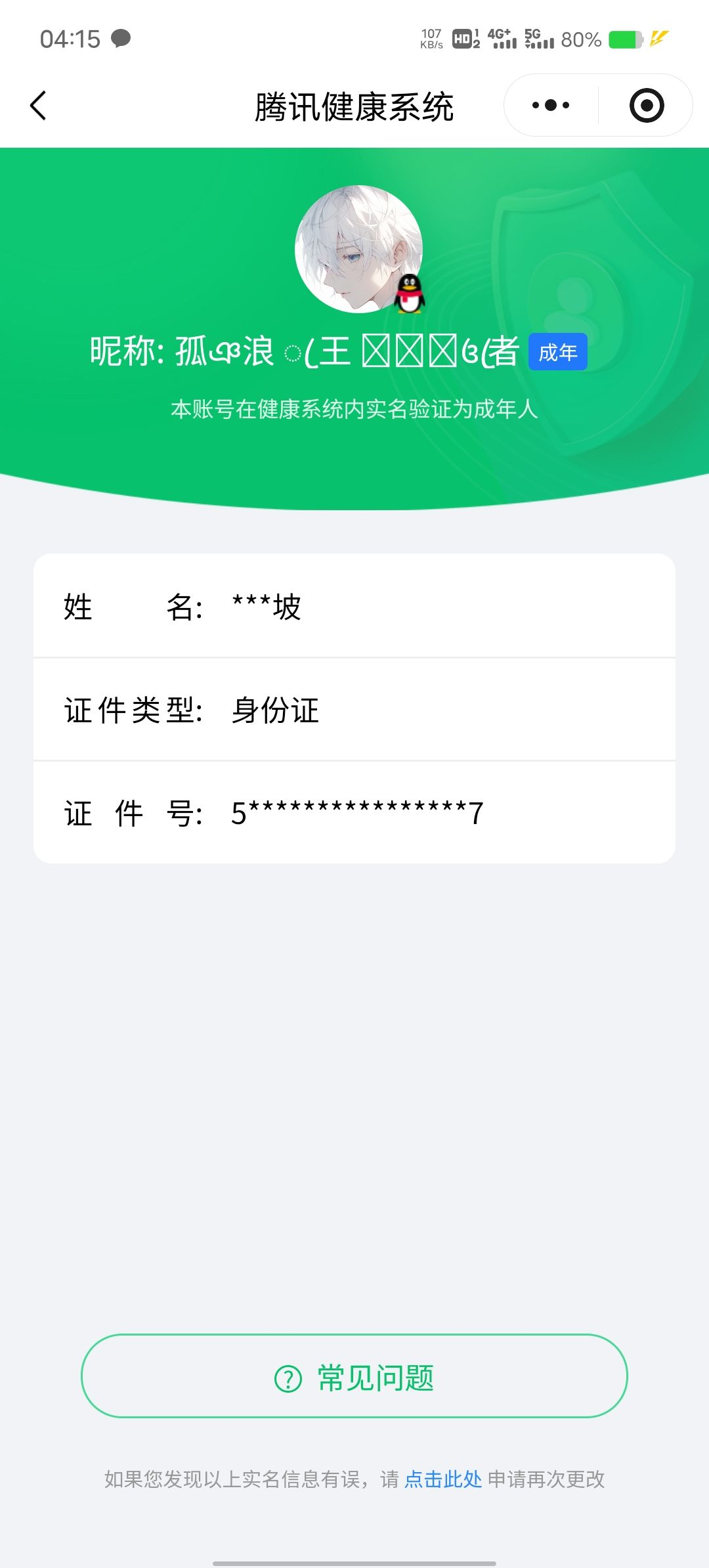
Task: Tap the back arrow to exit
Action: tap(37, 105)
